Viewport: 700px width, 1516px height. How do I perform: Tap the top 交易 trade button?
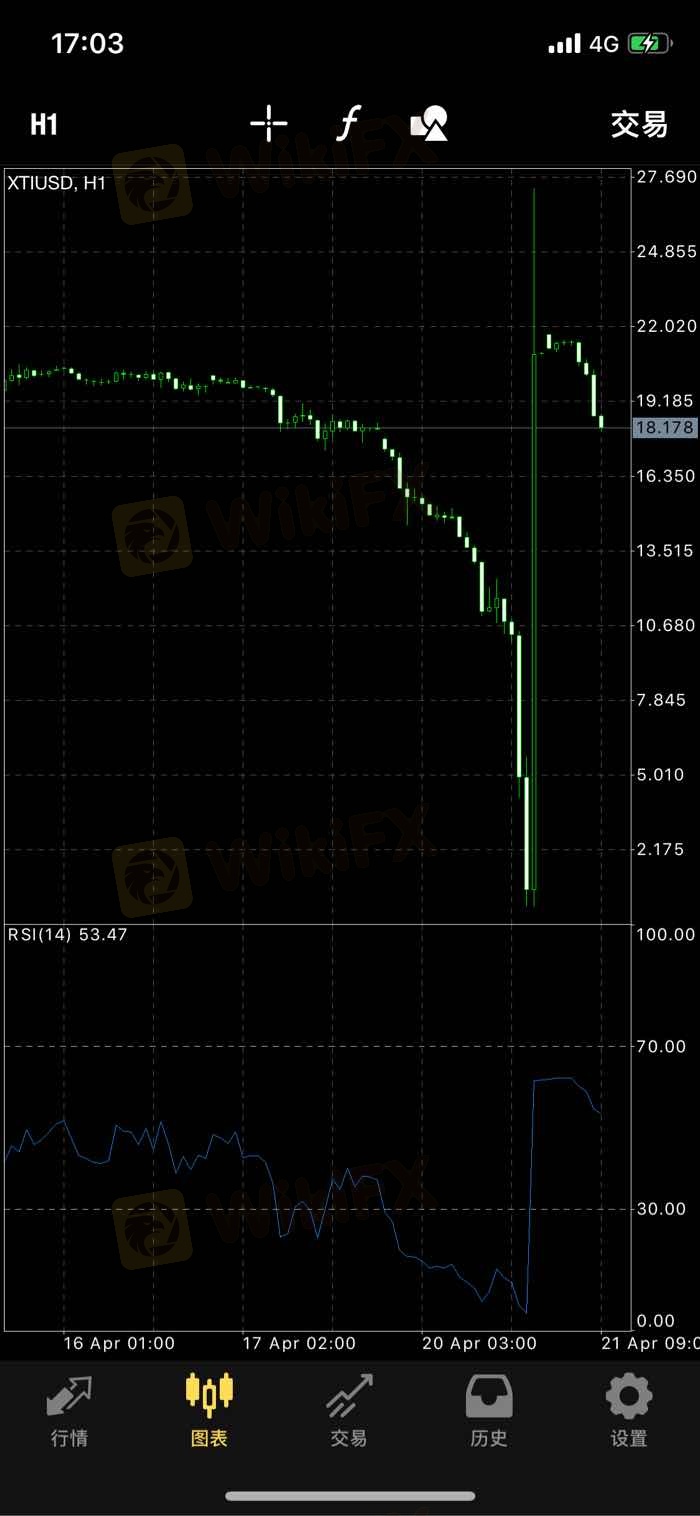638,125
